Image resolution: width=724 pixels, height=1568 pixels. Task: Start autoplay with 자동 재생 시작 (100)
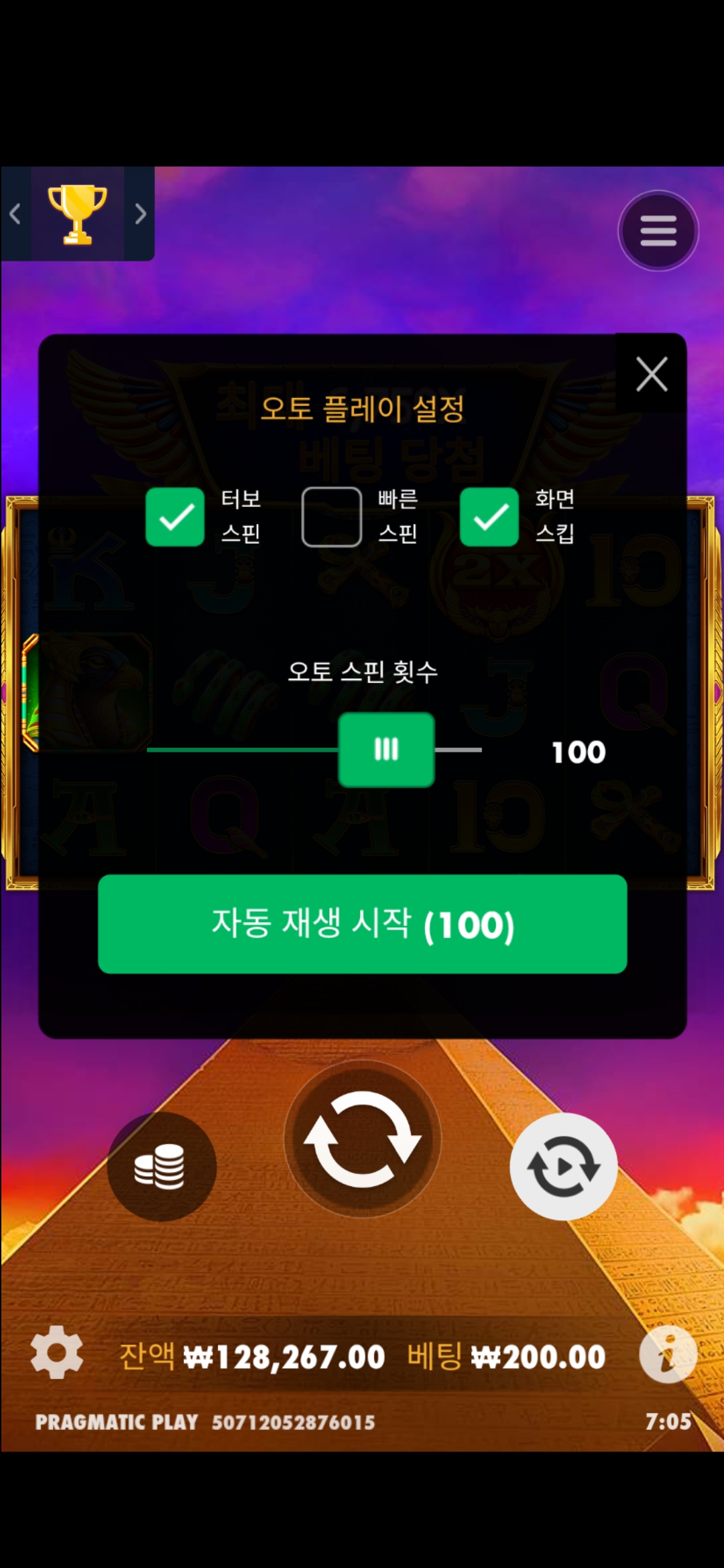pyautogui.click(x=362, y=923)
